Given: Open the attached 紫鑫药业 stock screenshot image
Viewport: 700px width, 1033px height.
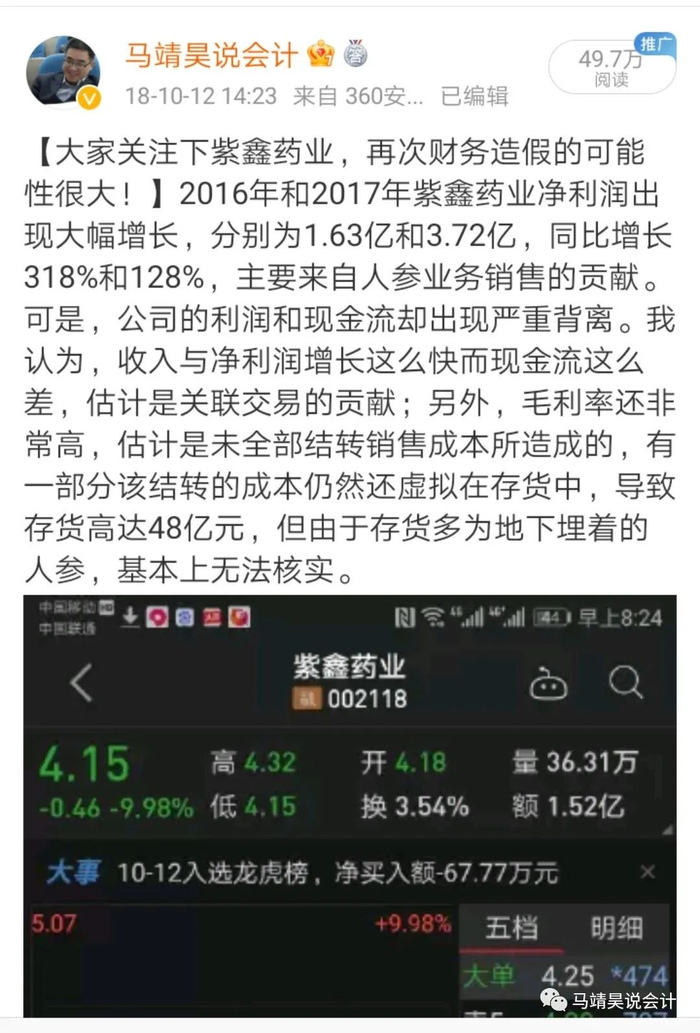Looking at the screenshot, I should pyautogui.click(x=350, y=806).
